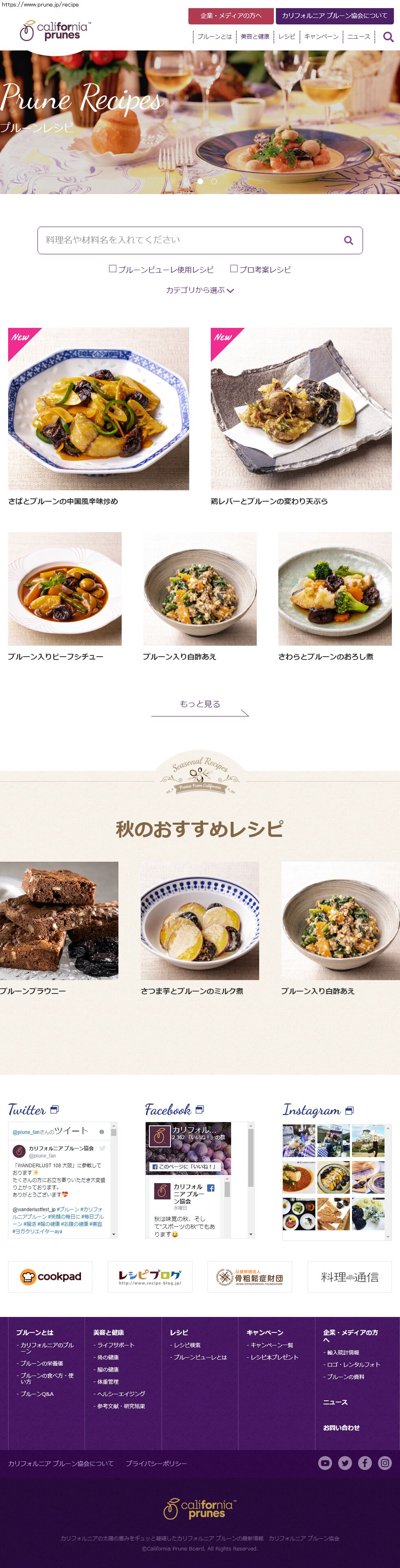The image size is (400, 1568).
Task: Open カリフォルニア プルーン協会について button
Action: [x=334, y=16]
